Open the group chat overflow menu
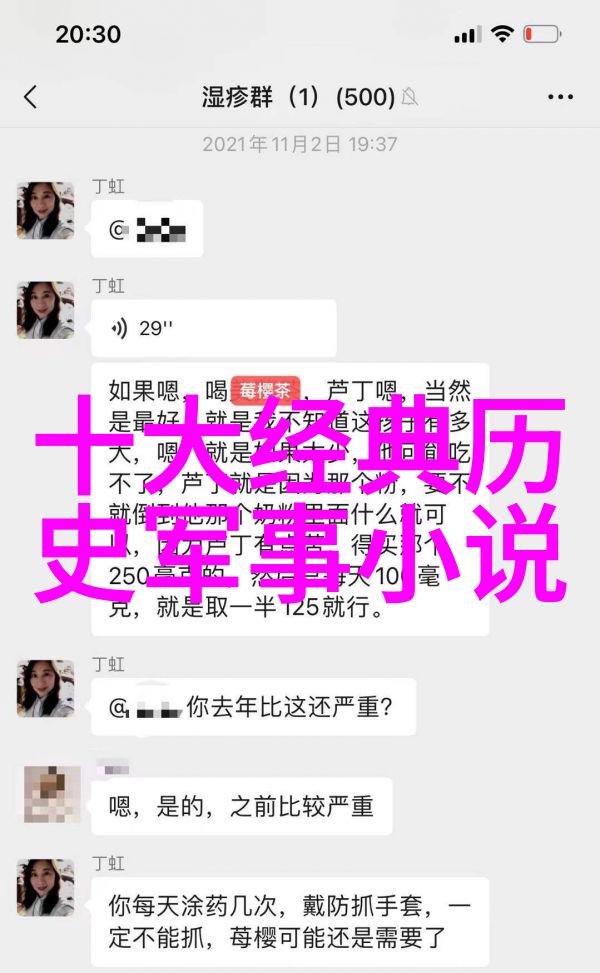This screenshot has height=973, width=600. pyautogui.click(x=560, y=97)
